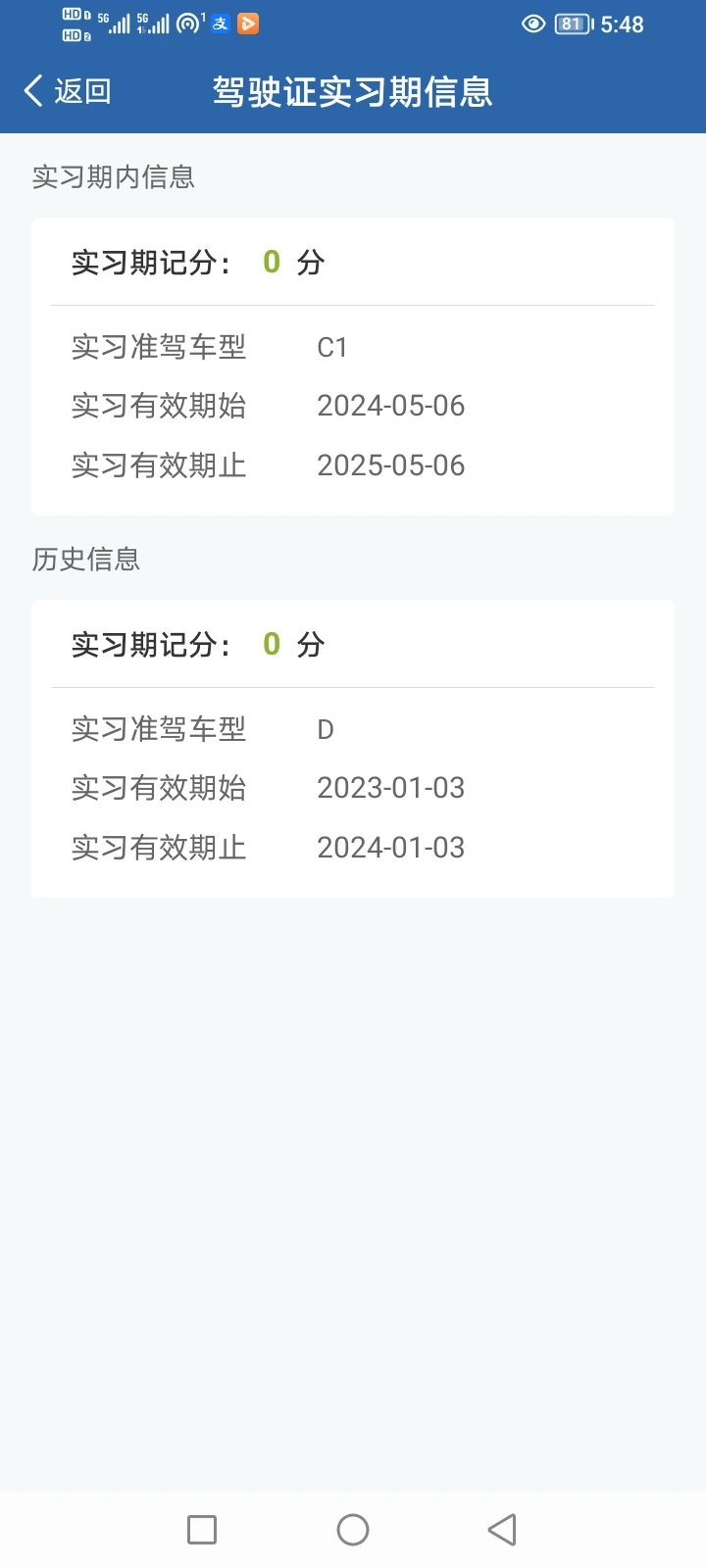Go back using the 返回 button
Image resolution: width=706 pixels, height=1568 pixels.
(x=68, y=91)
